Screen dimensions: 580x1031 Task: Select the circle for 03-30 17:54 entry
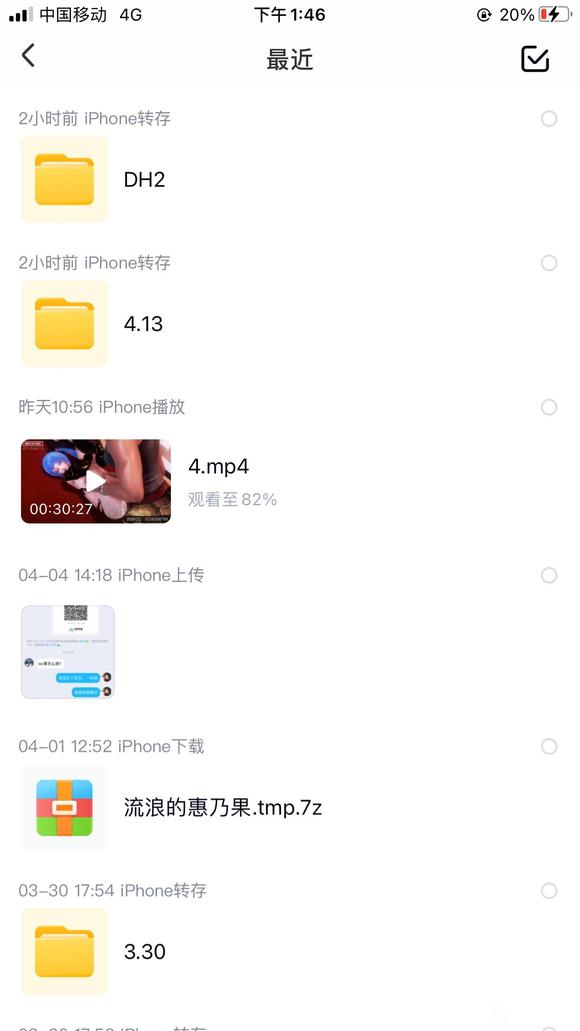pyautogui.click(x=548, y=890)
